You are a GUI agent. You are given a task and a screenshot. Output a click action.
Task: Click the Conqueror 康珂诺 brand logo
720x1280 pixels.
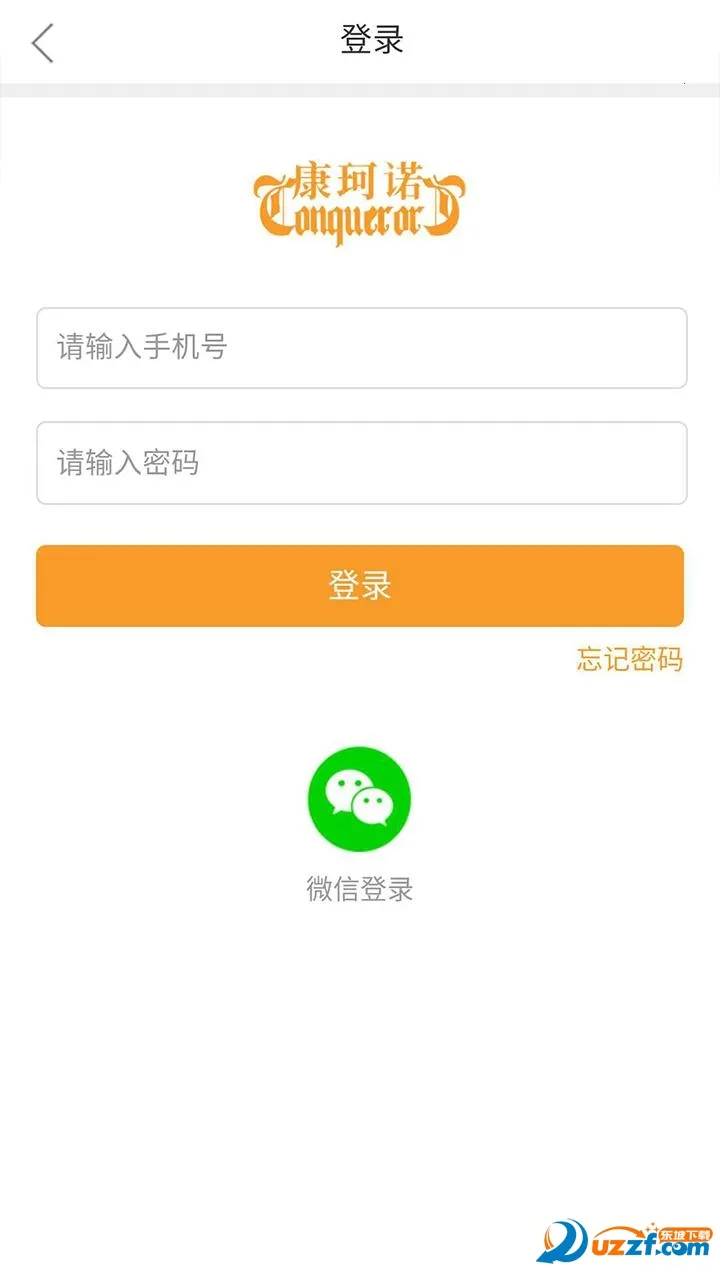(360, 198)
